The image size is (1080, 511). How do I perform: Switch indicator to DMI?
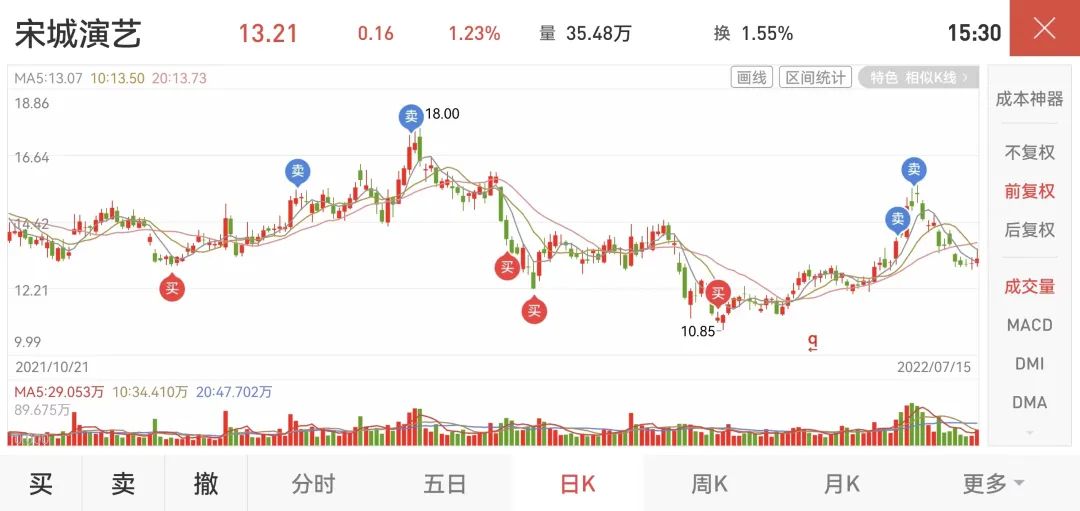1029,364
